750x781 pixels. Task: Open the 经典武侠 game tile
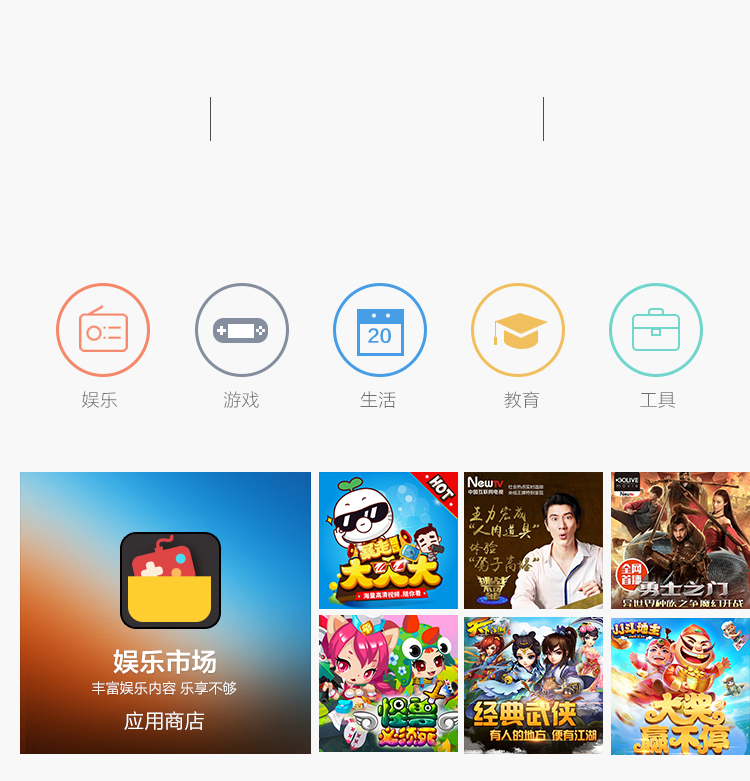[533, 684]
